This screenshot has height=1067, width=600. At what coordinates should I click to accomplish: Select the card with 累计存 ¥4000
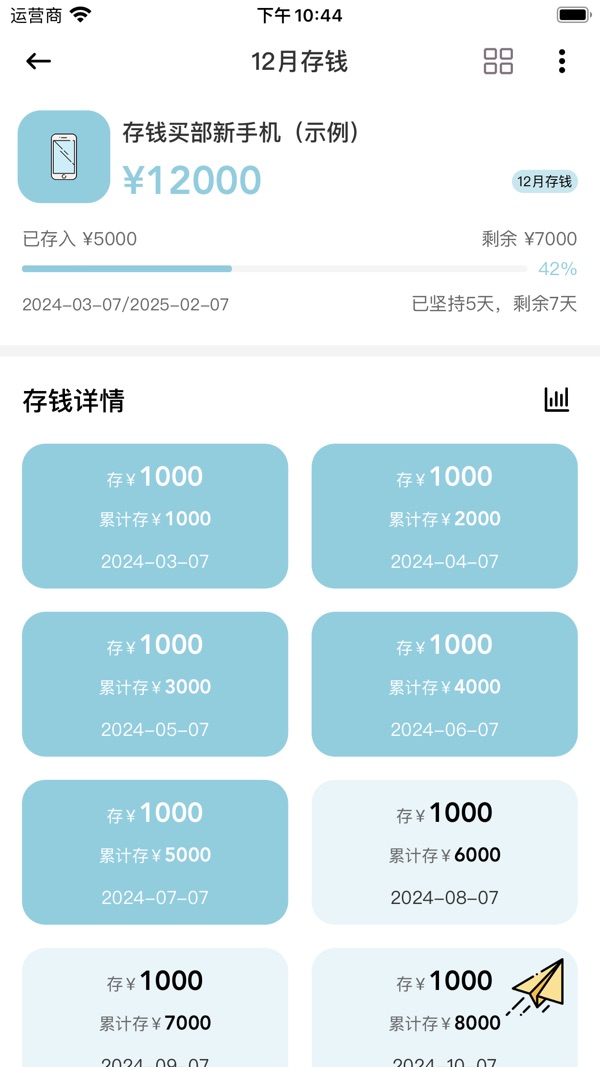tap(445, 684)
